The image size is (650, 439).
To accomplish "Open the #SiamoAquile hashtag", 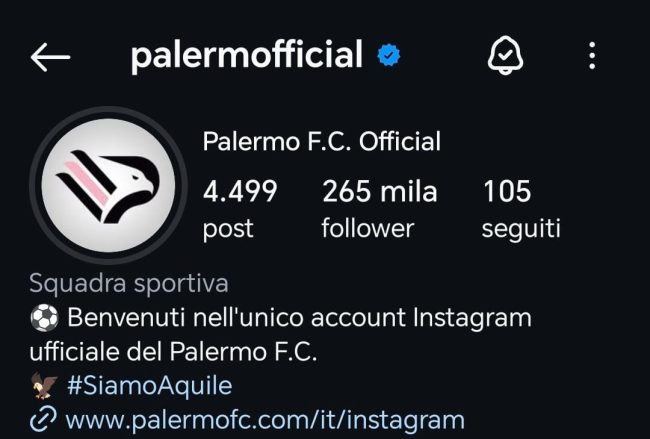I will (x=149, y=386).
